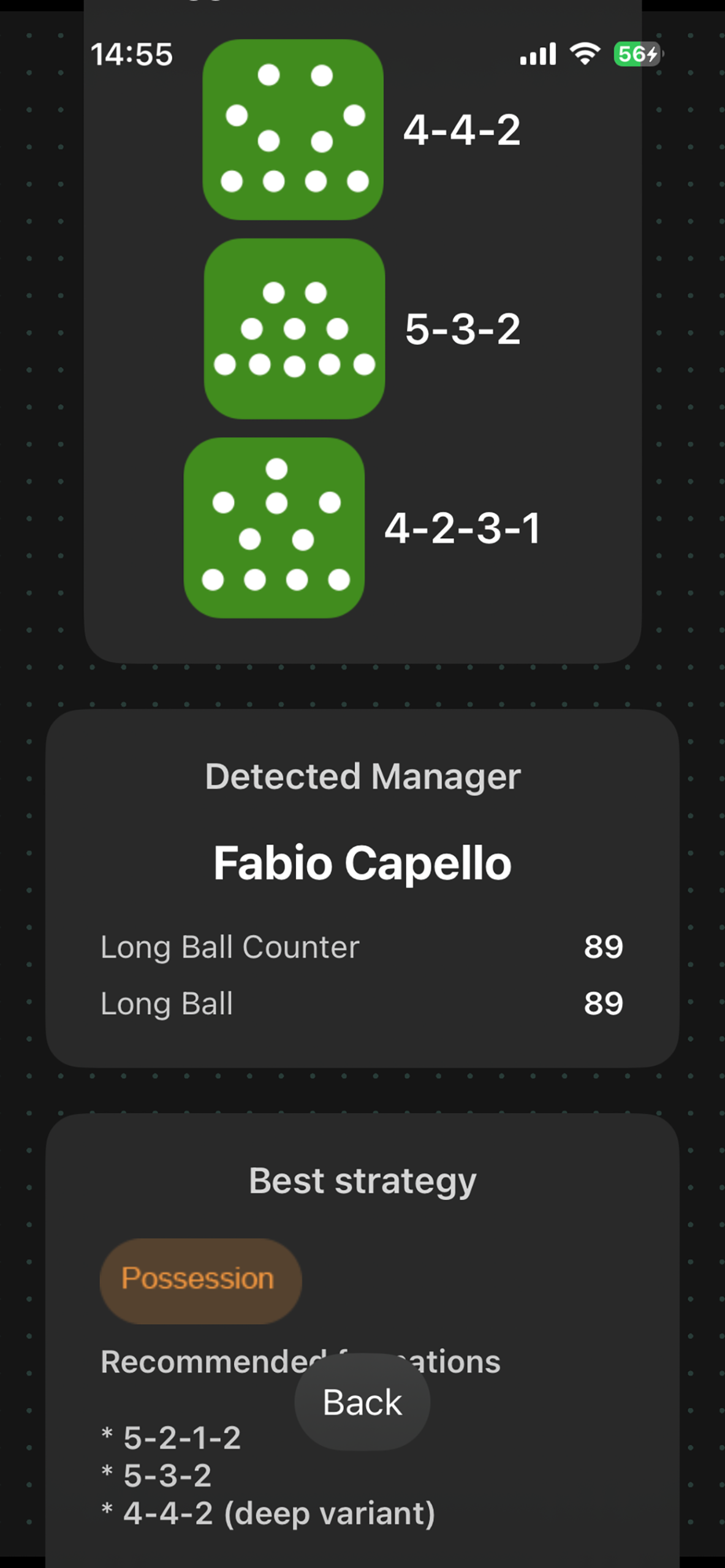725x1568 pixels.
Task: Tap the Back button
Action: pos(362,1402)
